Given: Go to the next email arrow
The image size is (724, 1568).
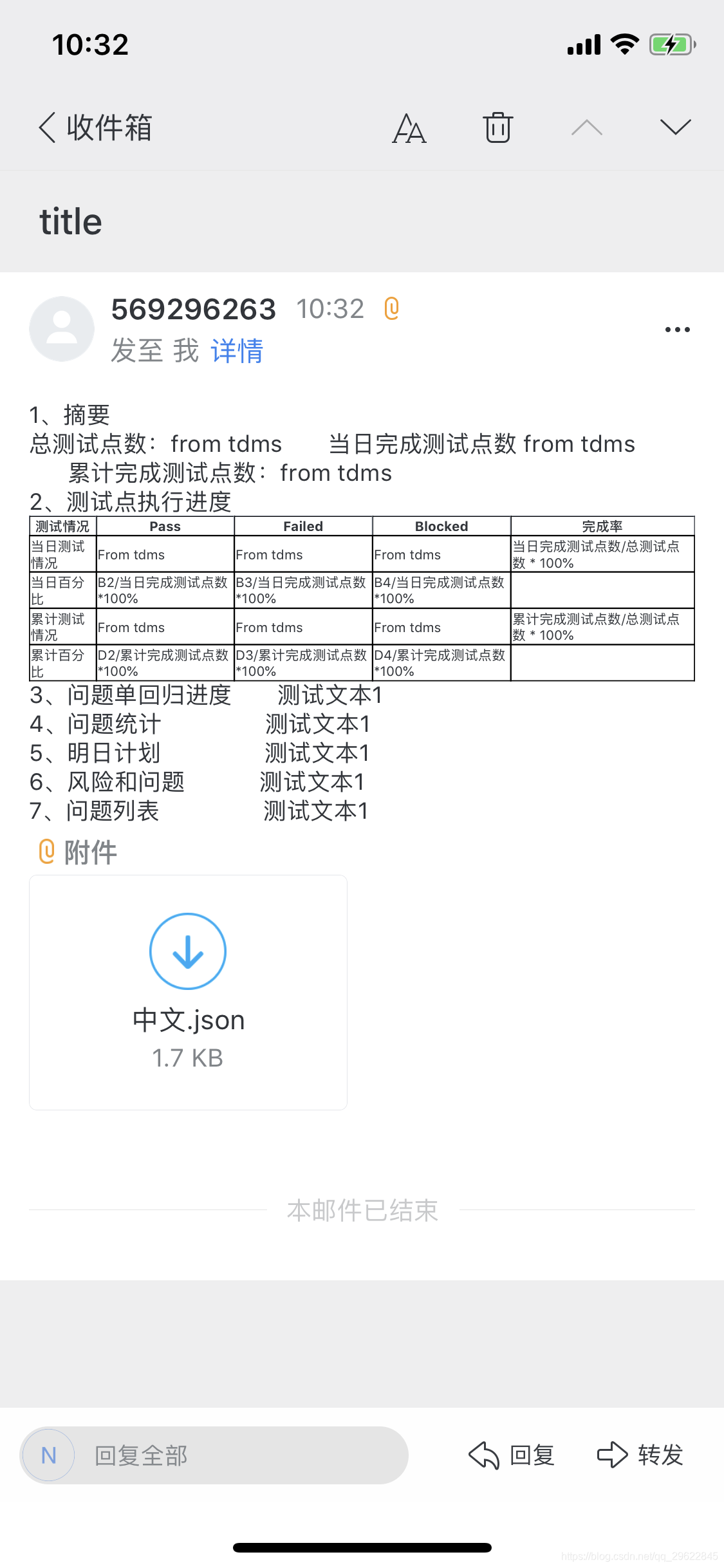Looking at the screenshot, I should pyautogui.click(x=676, y=127).
